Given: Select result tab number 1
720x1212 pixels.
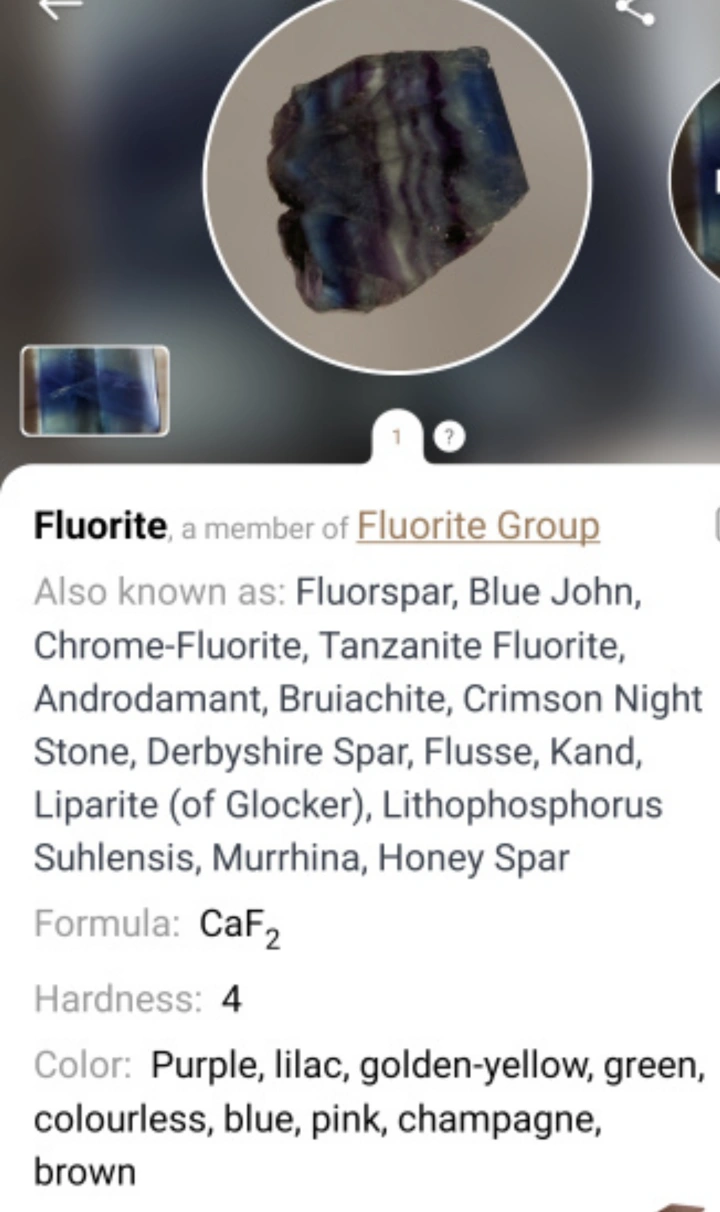Looking at the screenshot, I should point(398,438).
